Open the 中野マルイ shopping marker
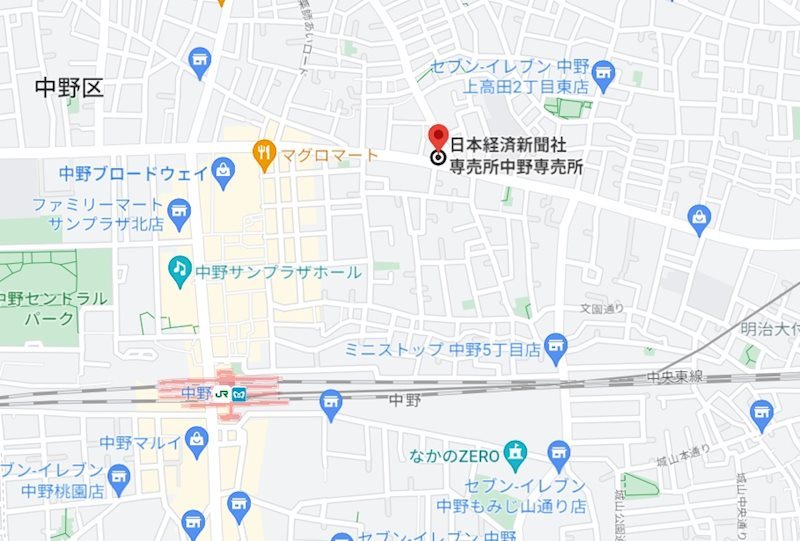The width and height of the screenshot is (800, 541). 199,439
